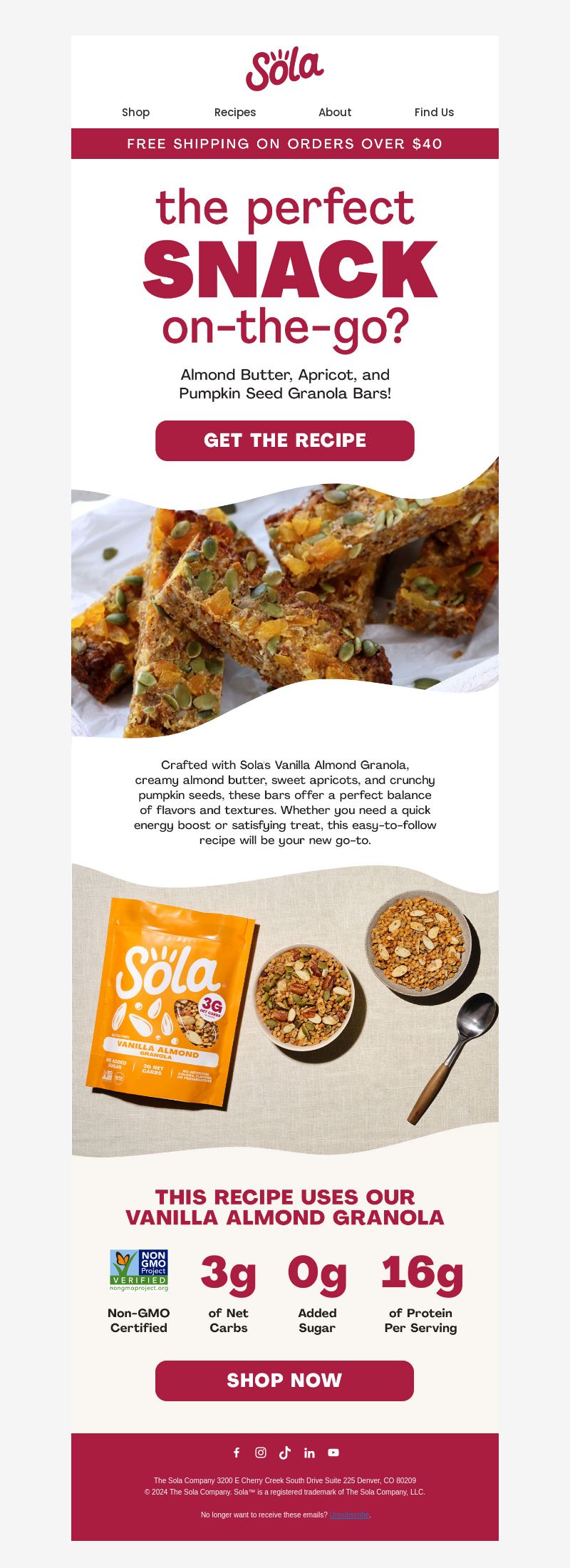View Sola's LinkedIn page
570x1568 pixels.
[309, 1453]
